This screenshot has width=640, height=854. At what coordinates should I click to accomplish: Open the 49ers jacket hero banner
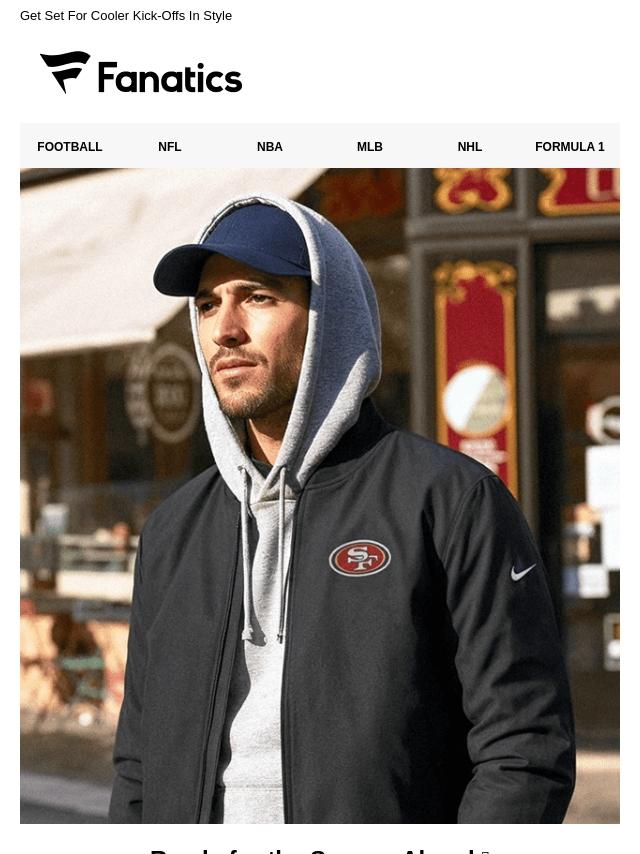[x=320, y=495]
